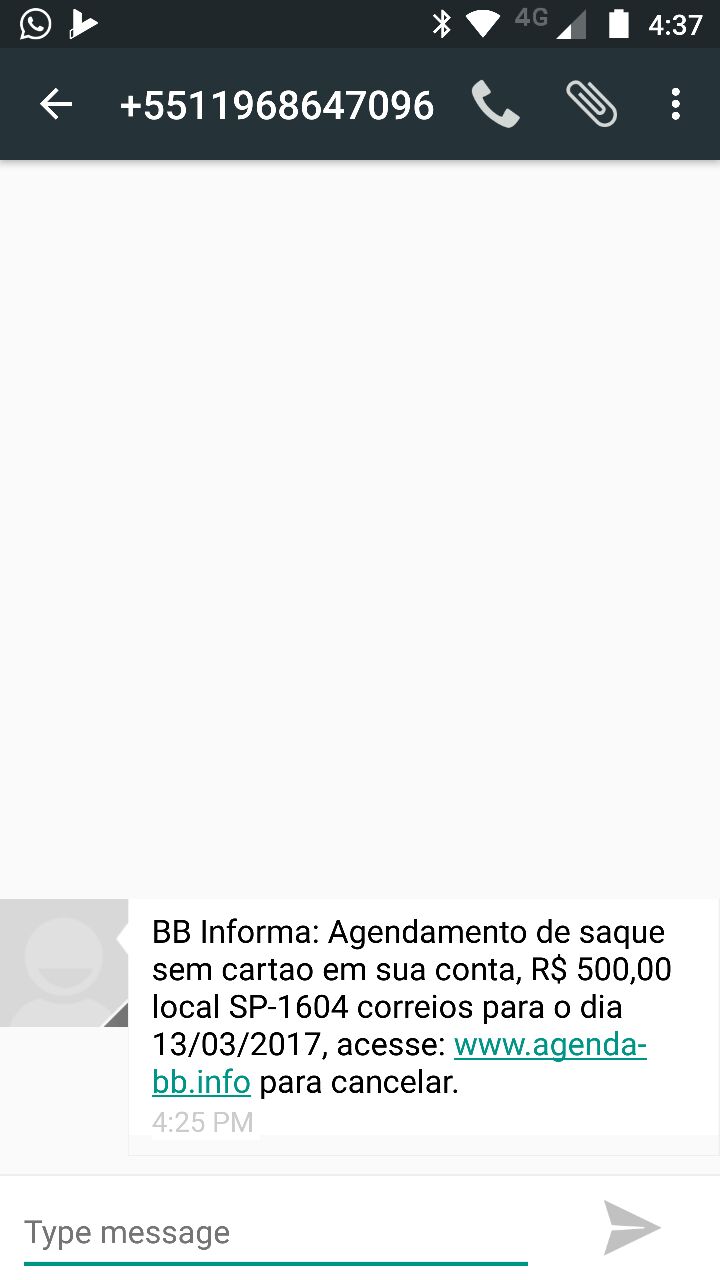Viewport: 720px width, 1280px height.
Task: Send the message with the arrow icon
Action: (632, 1228)
